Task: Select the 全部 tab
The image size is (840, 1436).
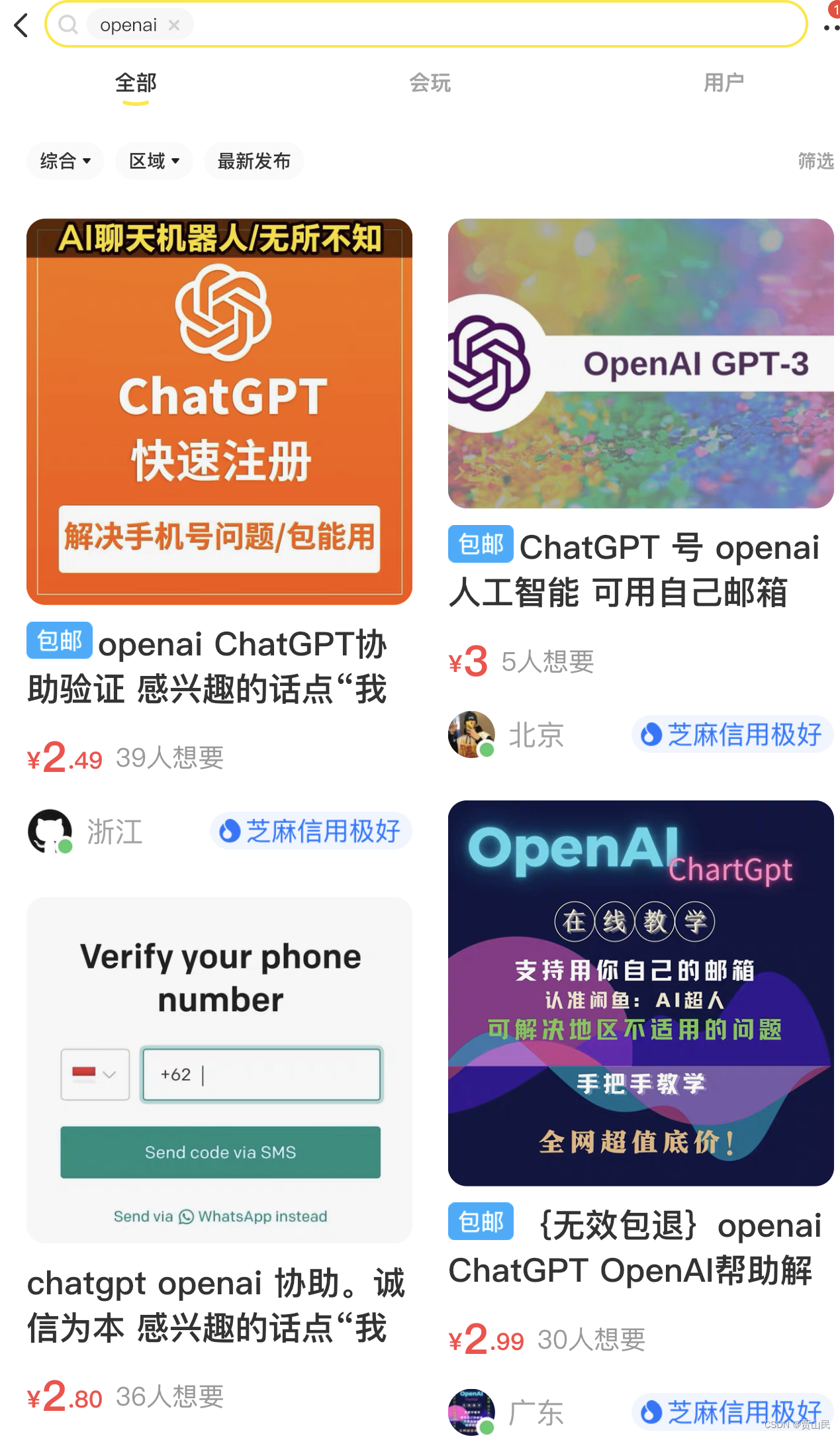Action: pos(136,83)
